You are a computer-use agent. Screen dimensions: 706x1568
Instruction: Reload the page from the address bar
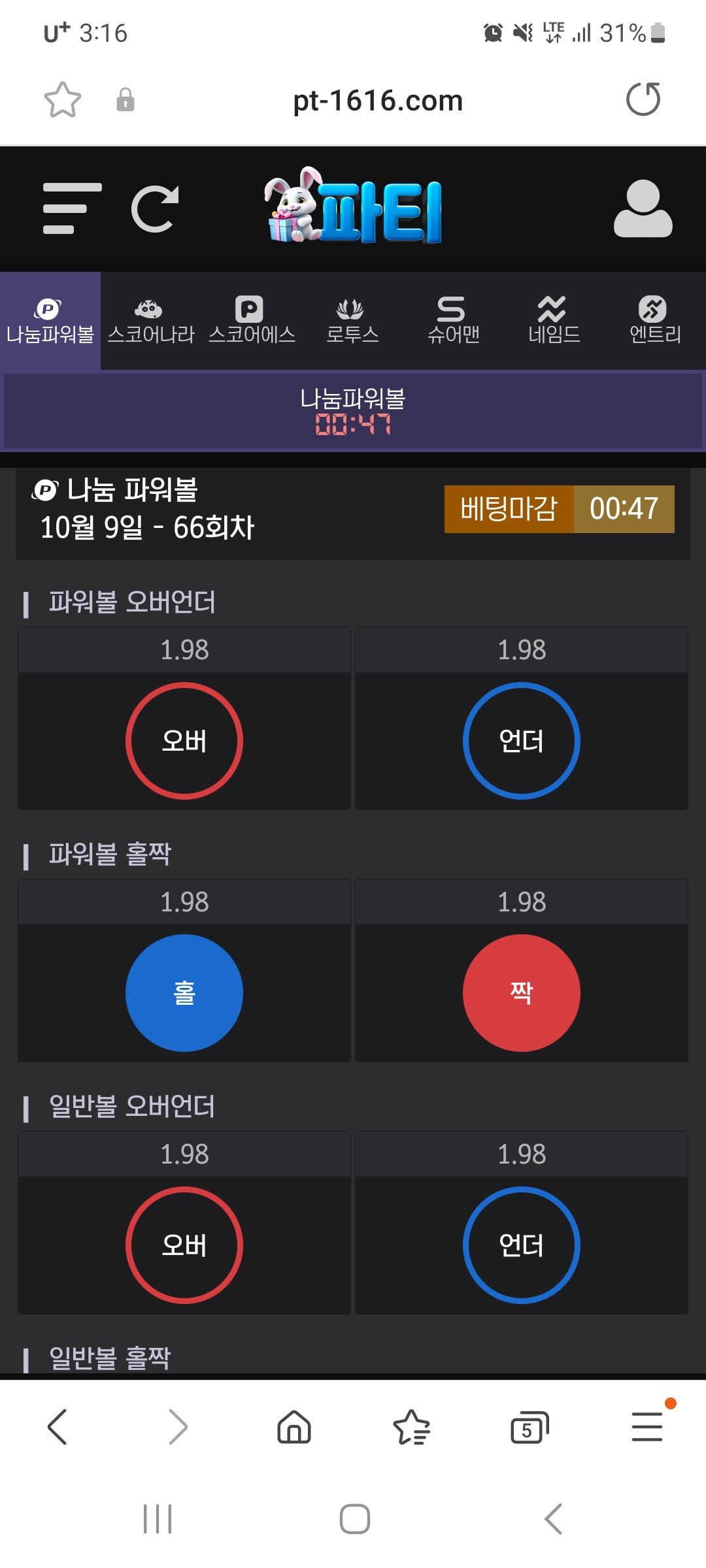[x=643, y=99]
